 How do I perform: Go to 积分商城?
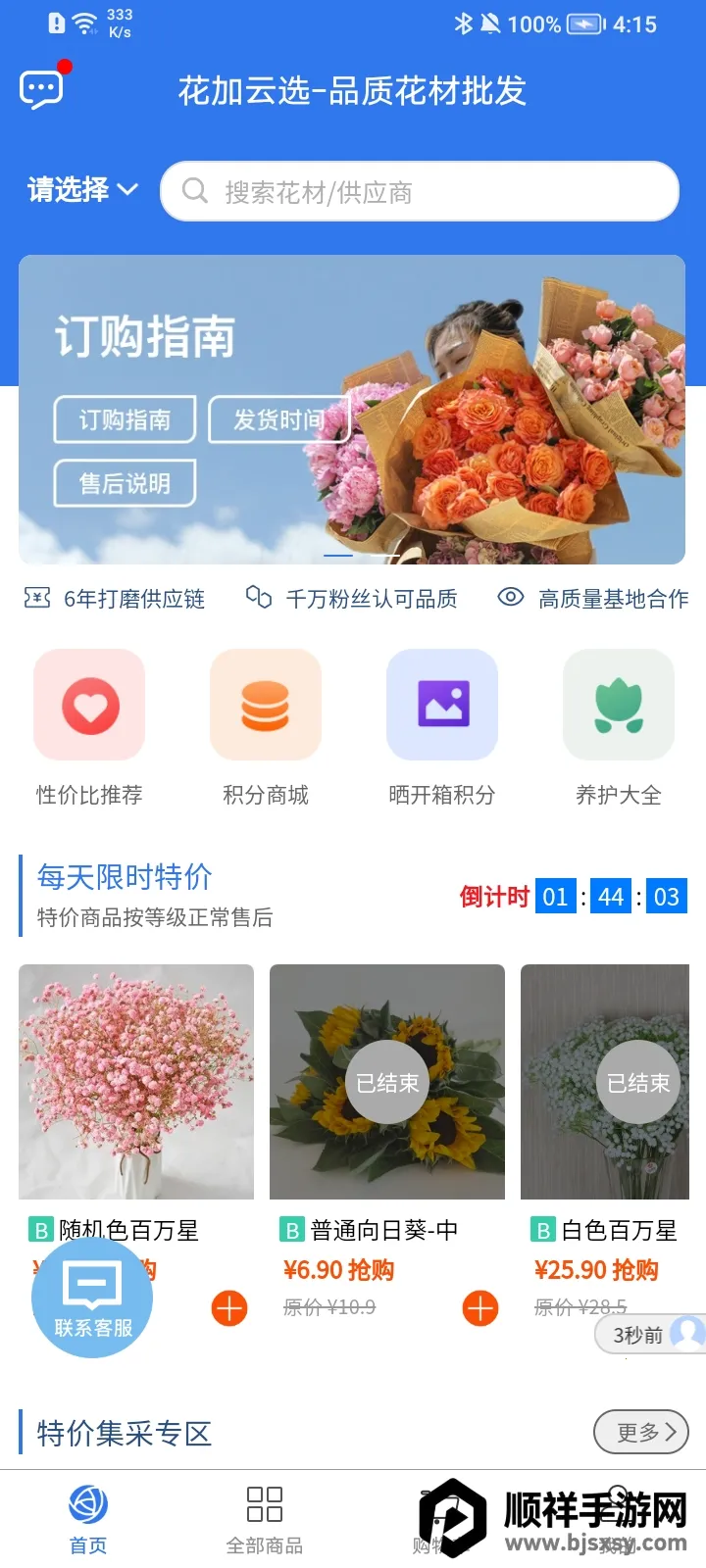click(x=266, y=727)
